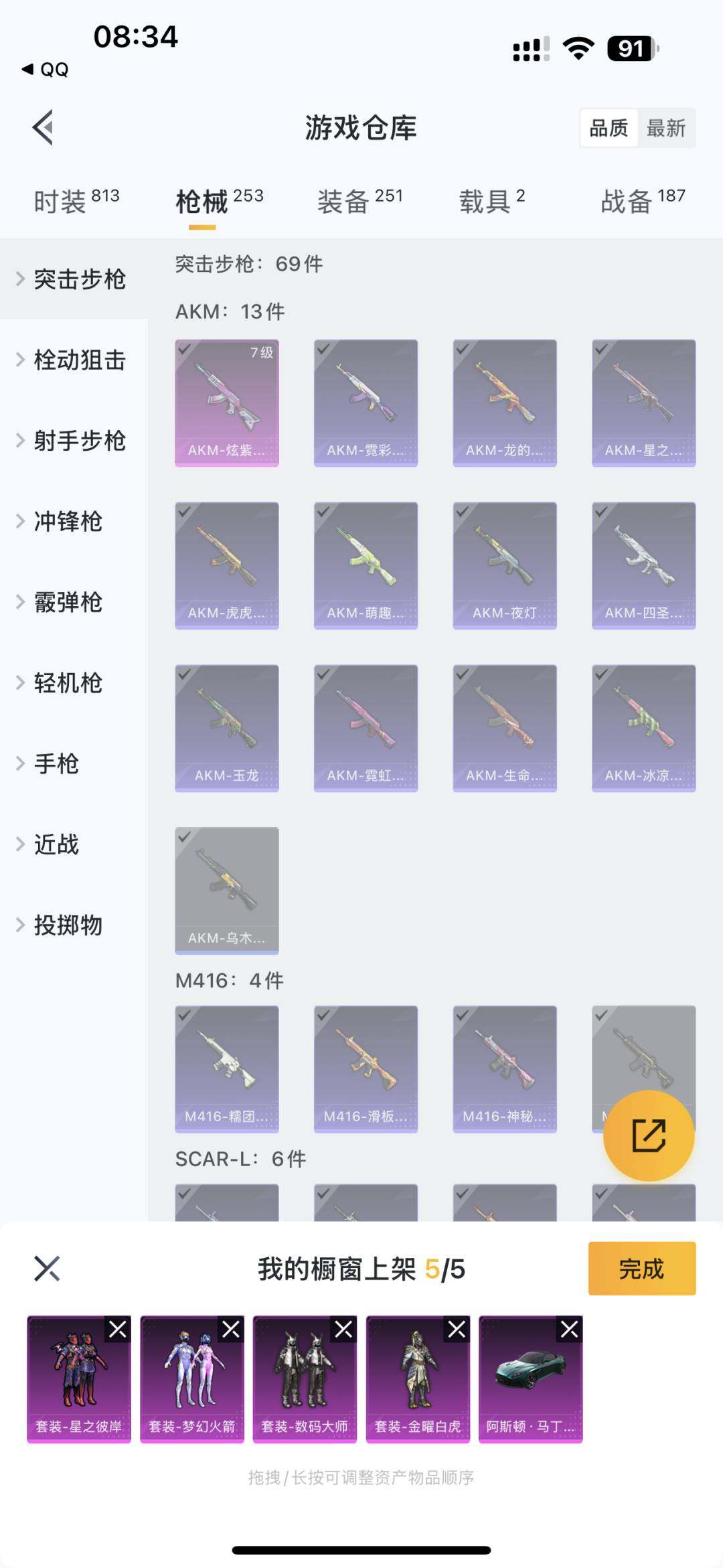
Task: Remove 套装-数码大师 from the showcase
Action: 344,1328
